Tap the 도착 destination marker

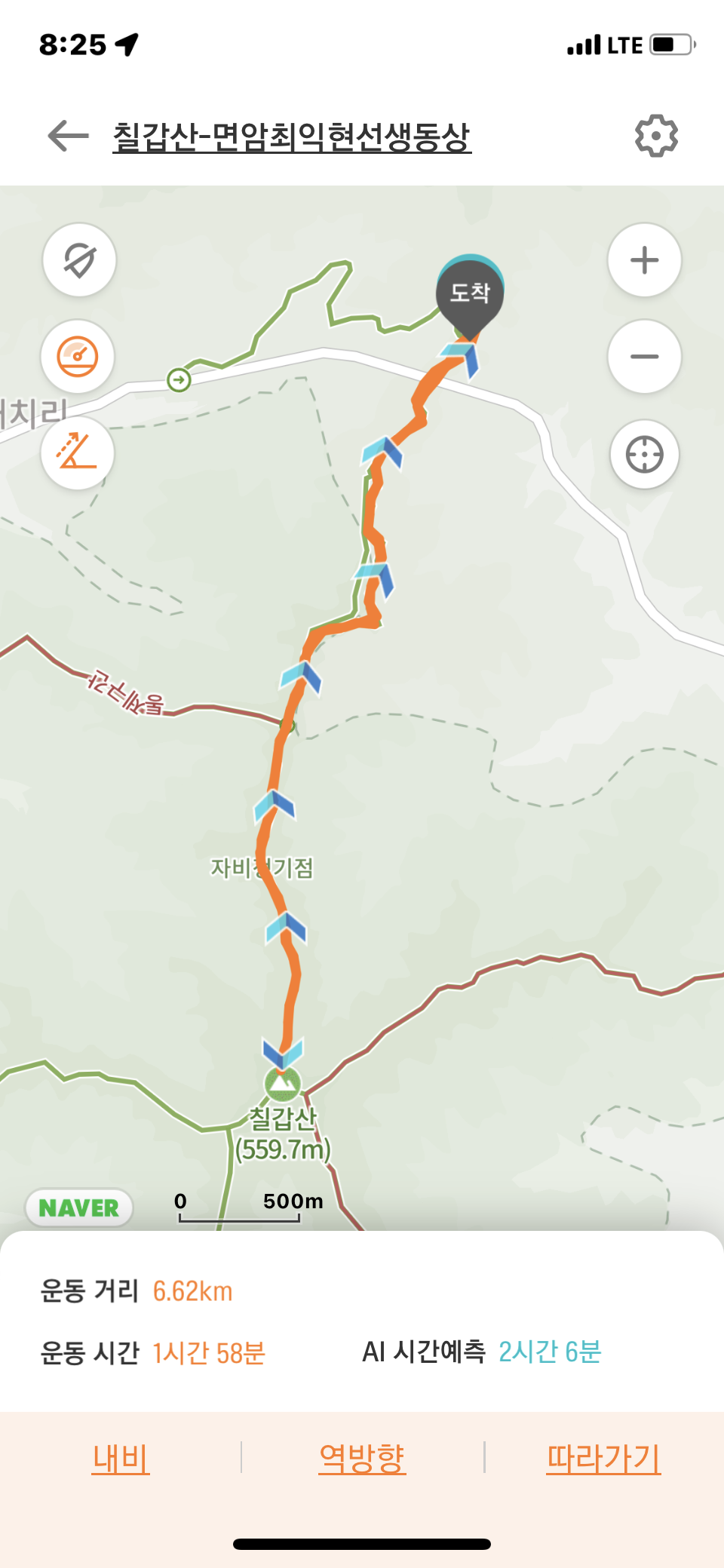(x=470, y=294)
